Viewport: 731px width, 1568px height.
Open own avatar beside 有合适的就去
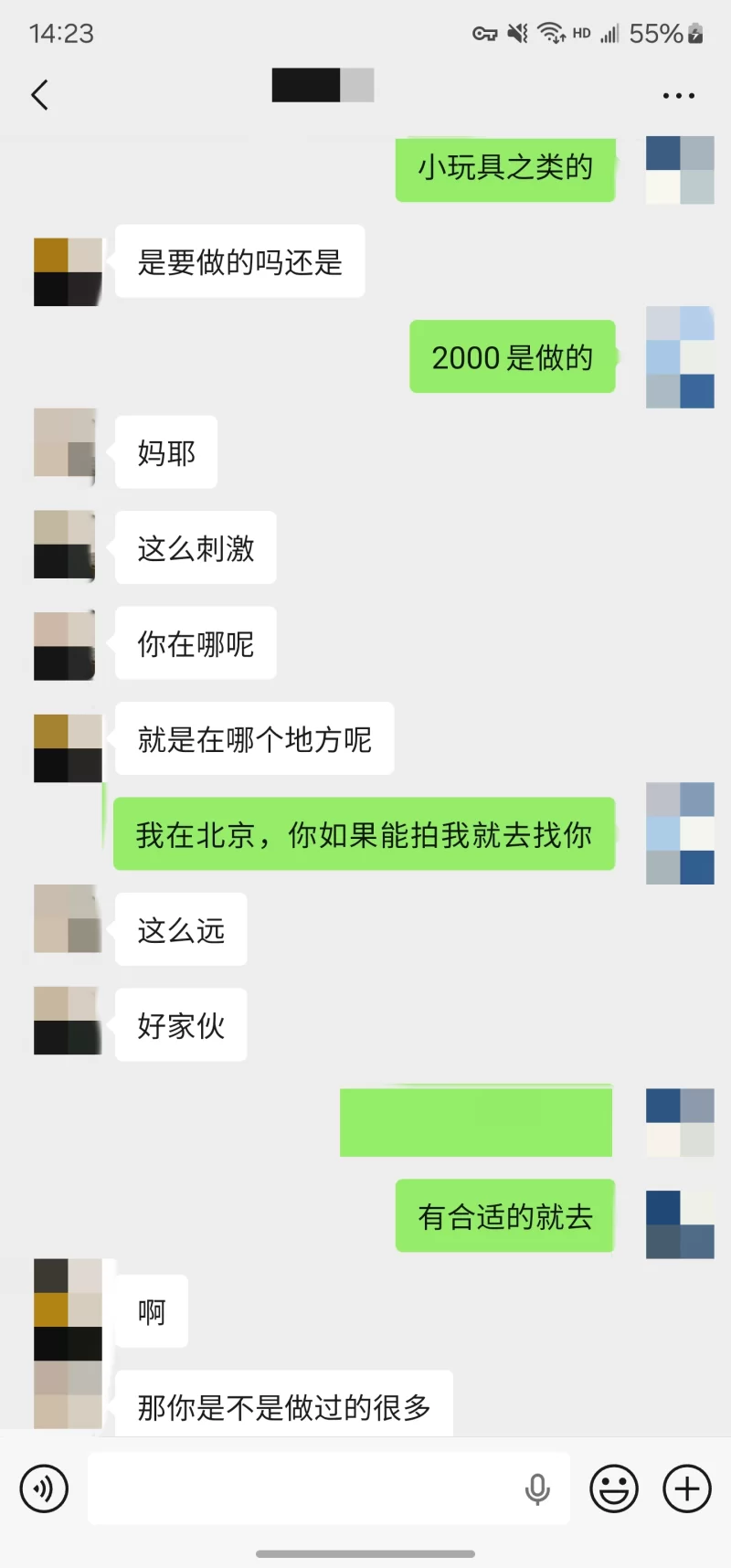(680, 1224)
